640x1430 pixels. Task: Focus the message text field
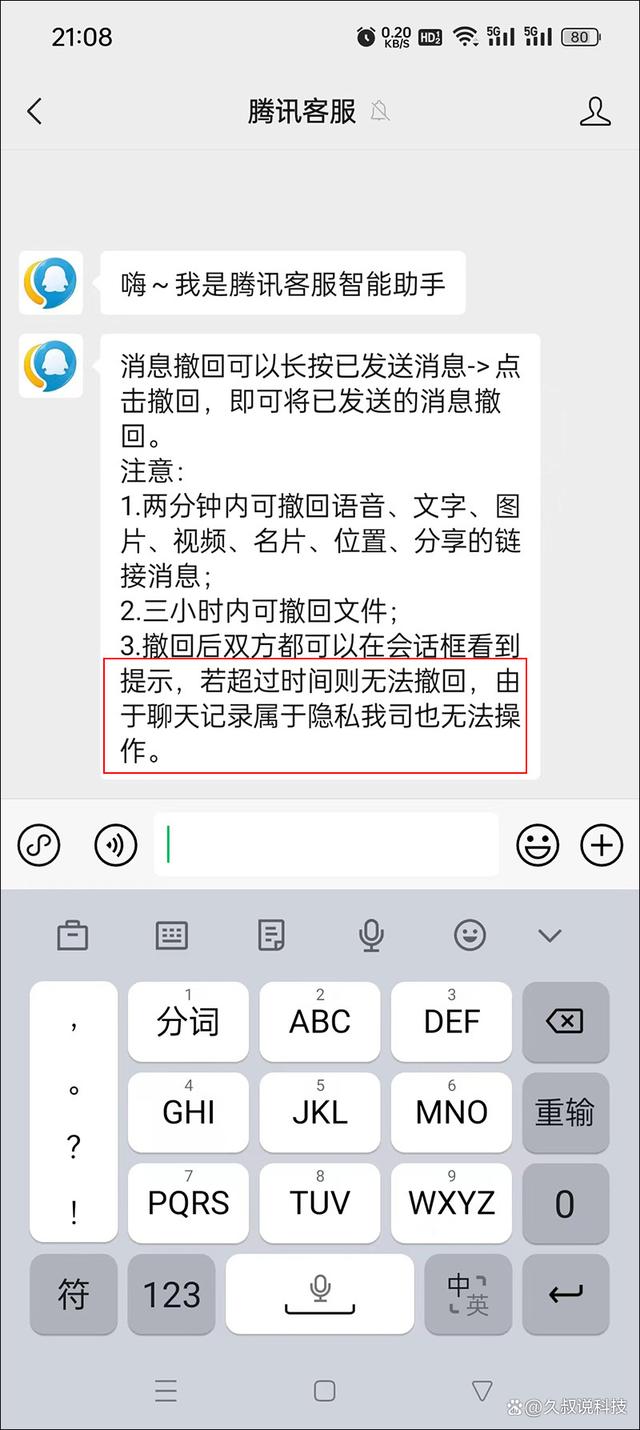[326, 845]
